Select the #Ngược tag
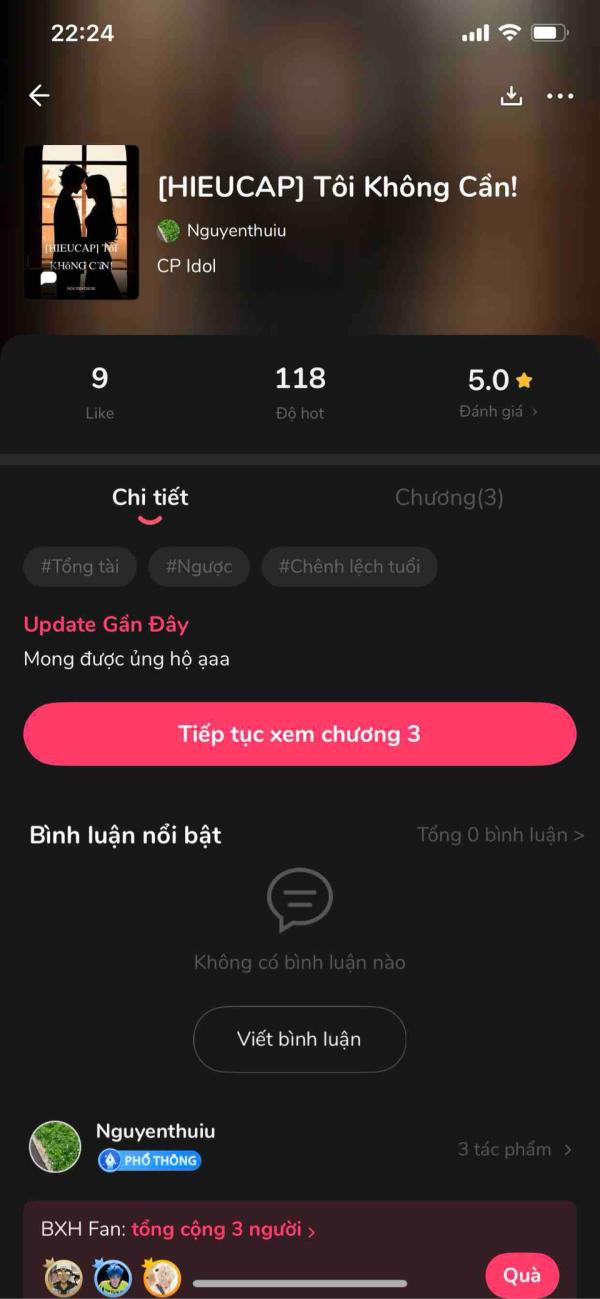 coord(199,566)
